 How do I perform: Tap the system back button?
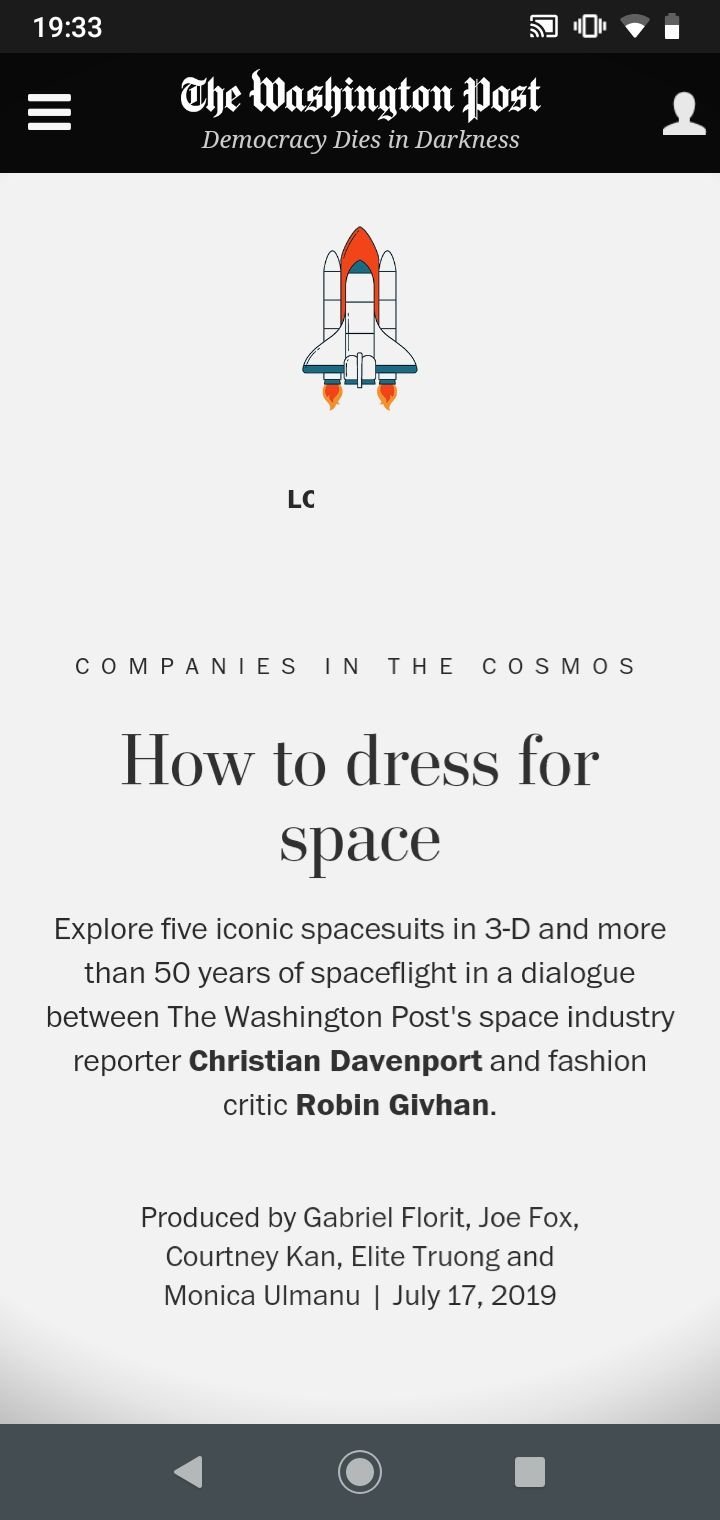(188, 1472)
